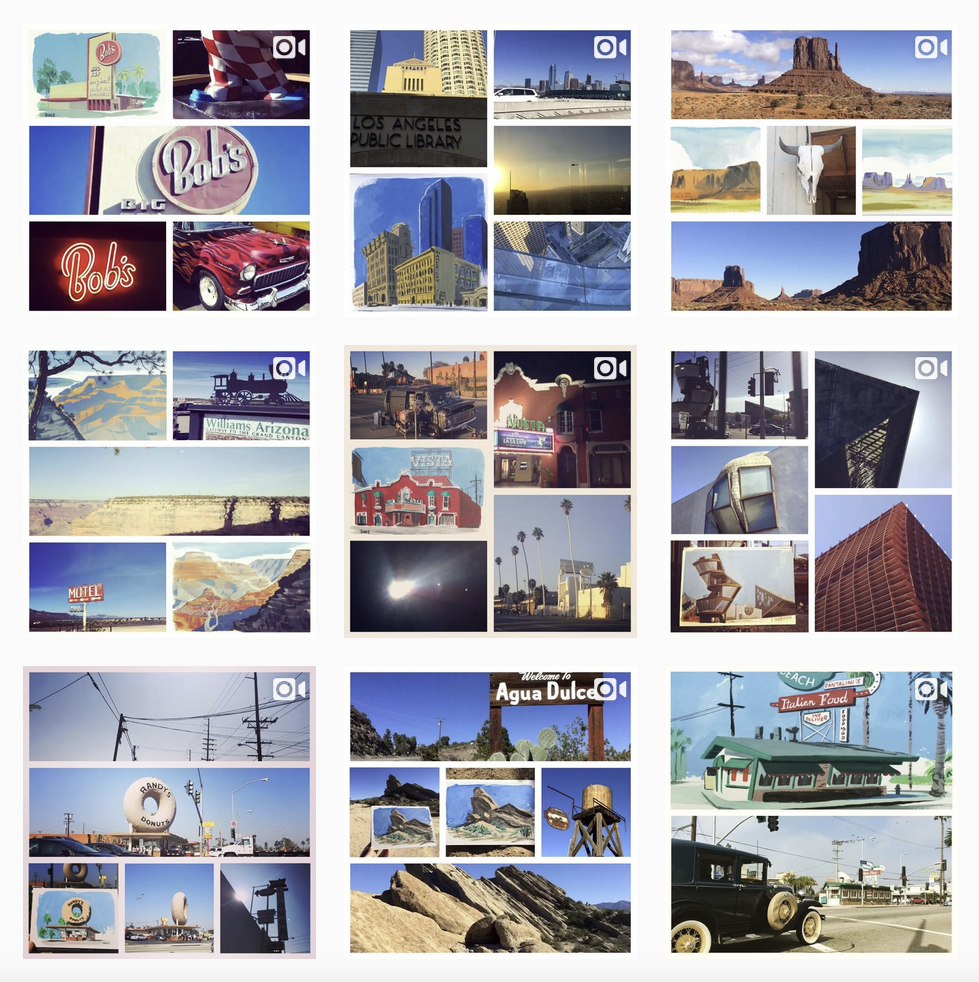Open the red modern architecture video post
Viewport: 979px width, 982px height.
811,491
